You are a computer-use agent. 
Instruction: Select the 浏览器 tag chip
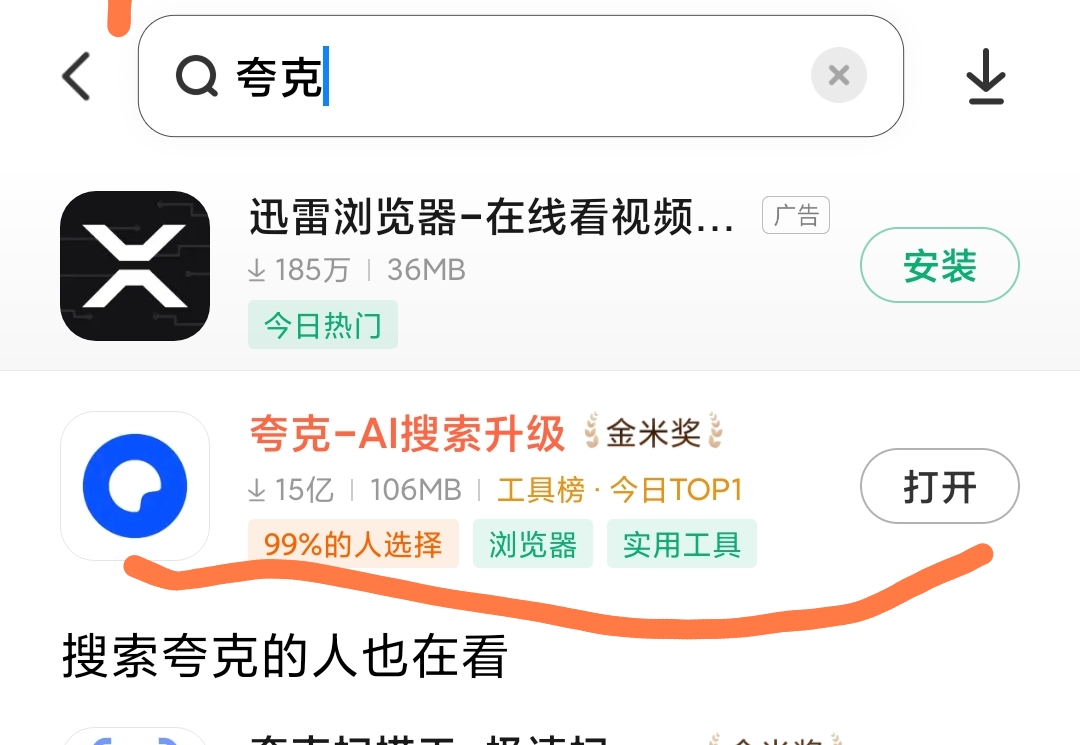click(x=532, y=545)
